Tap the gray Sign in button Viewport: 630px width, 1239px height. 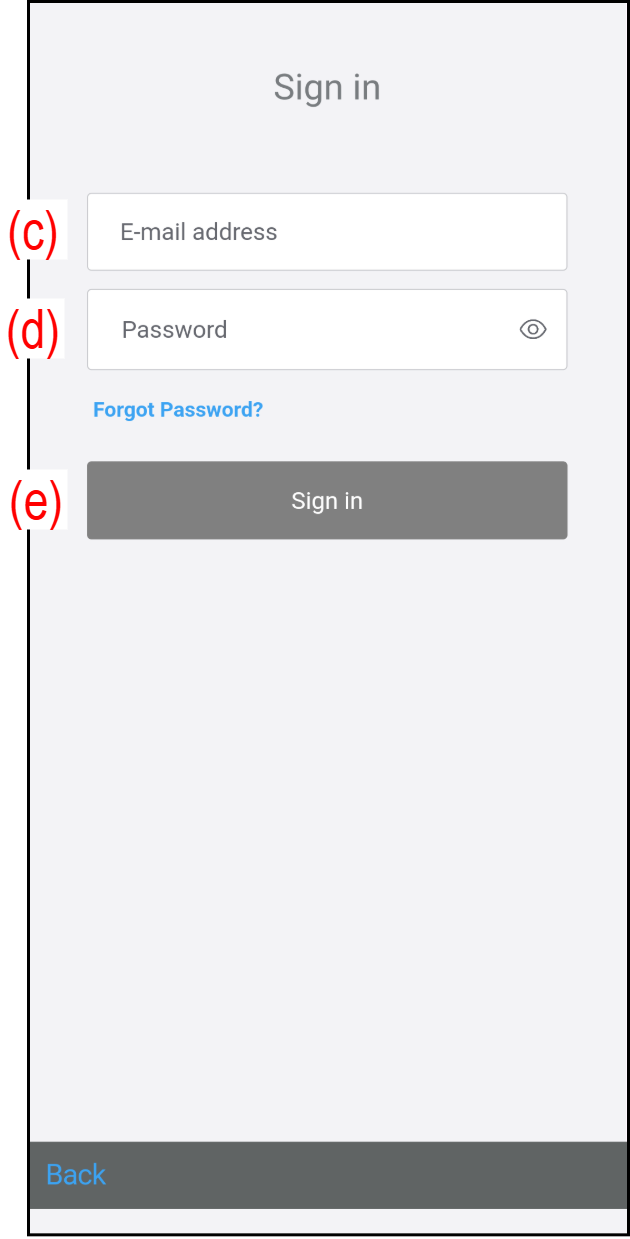click(x=326, y=500)
